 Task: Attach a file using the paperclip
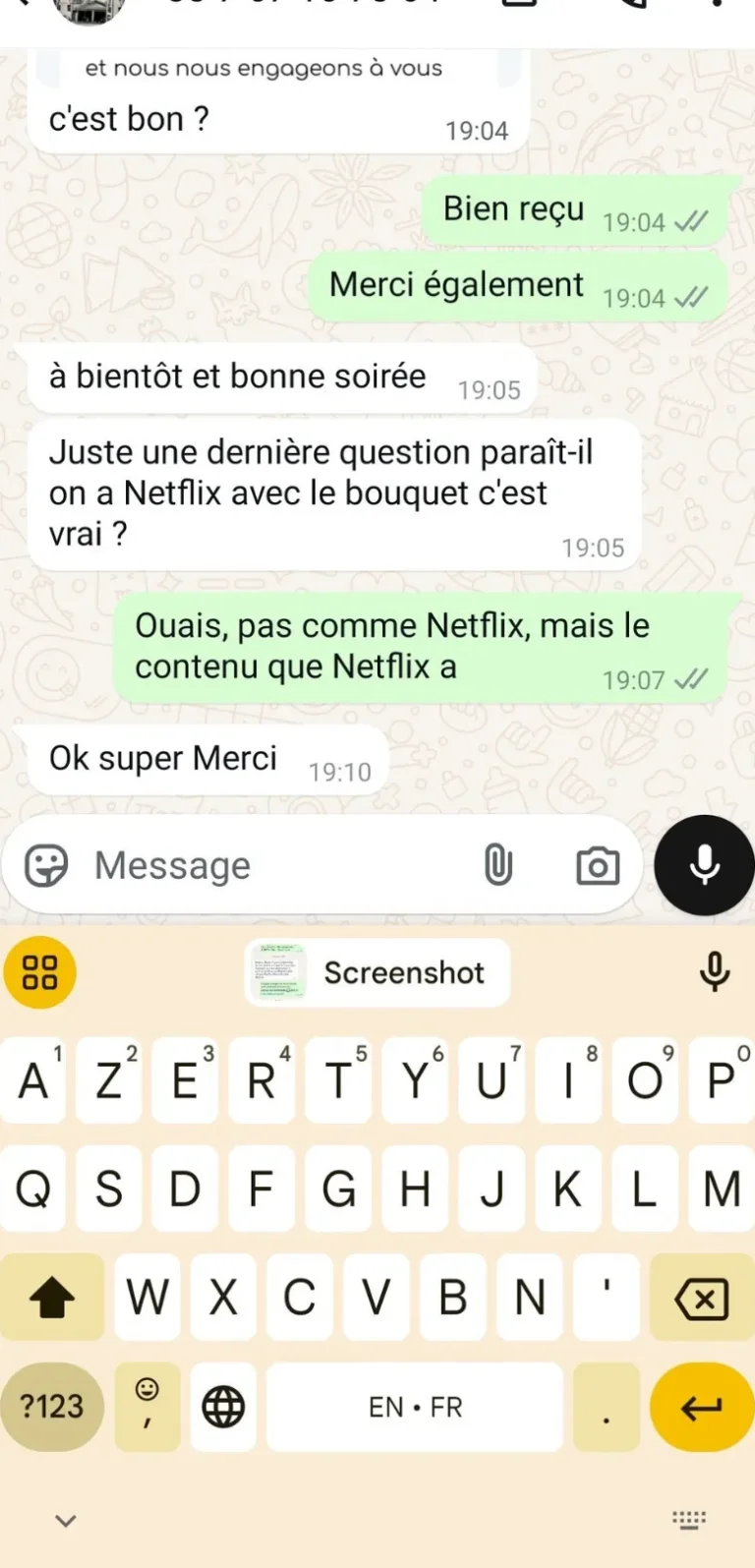coord(499,865)
